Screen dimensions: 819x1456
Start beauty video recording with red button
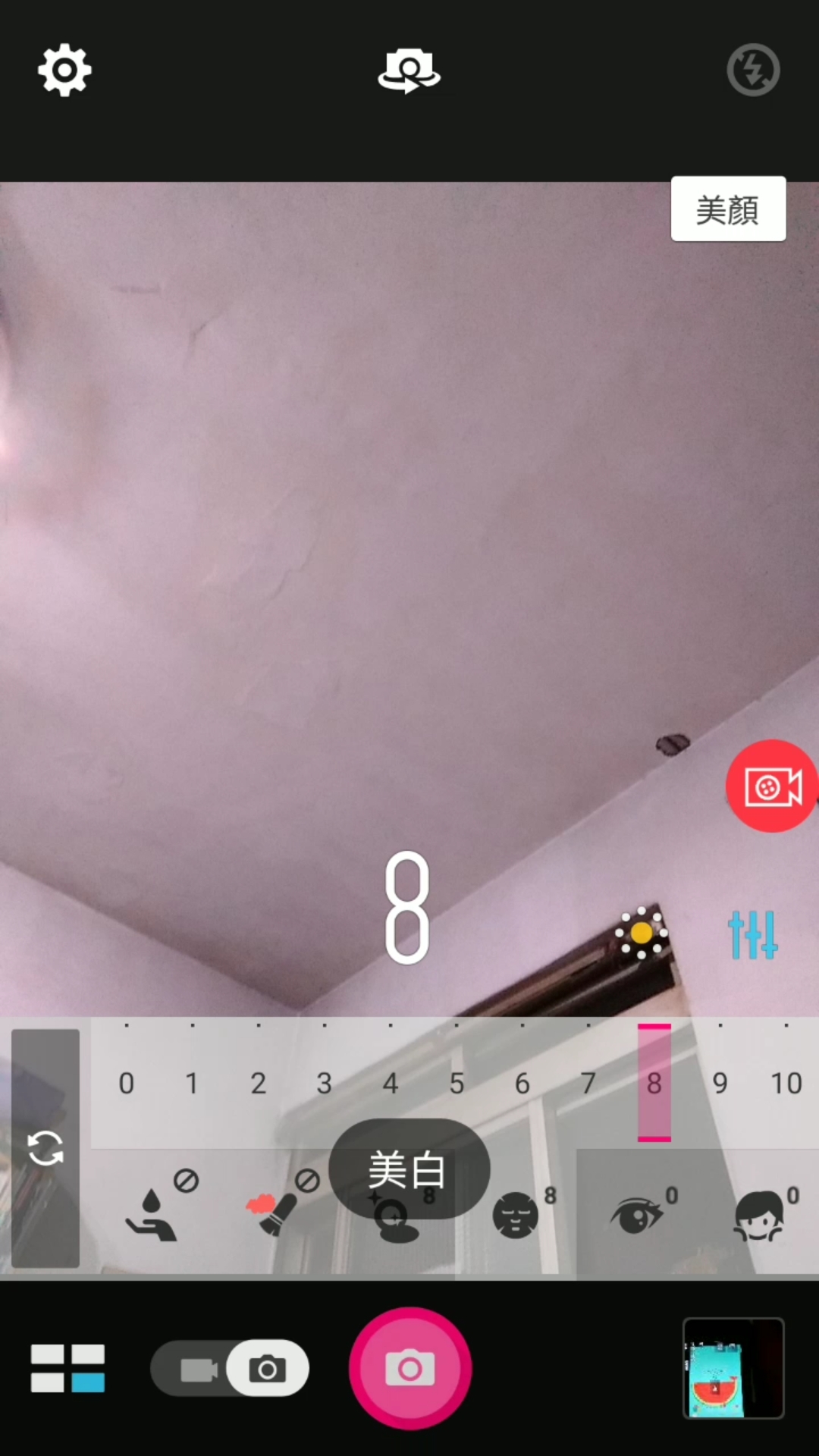(x=772, y=786)
